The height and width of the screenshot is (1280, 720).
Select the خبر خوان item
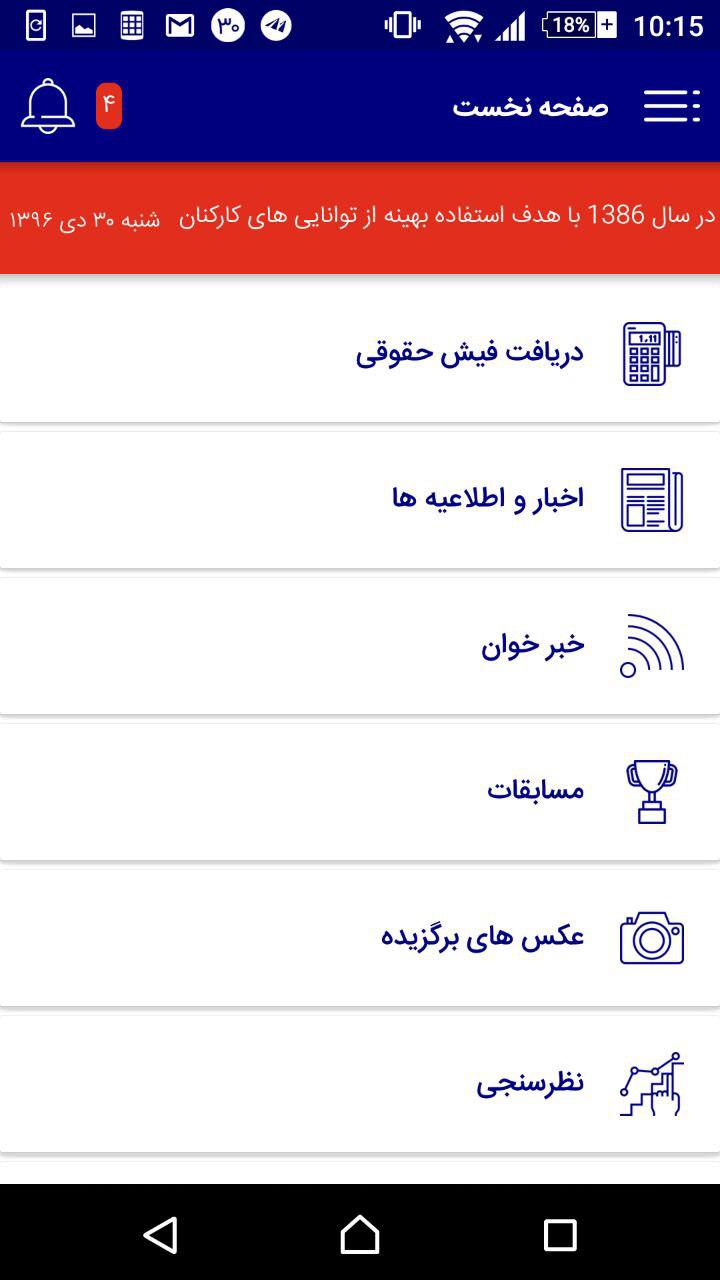click(360, 645)
